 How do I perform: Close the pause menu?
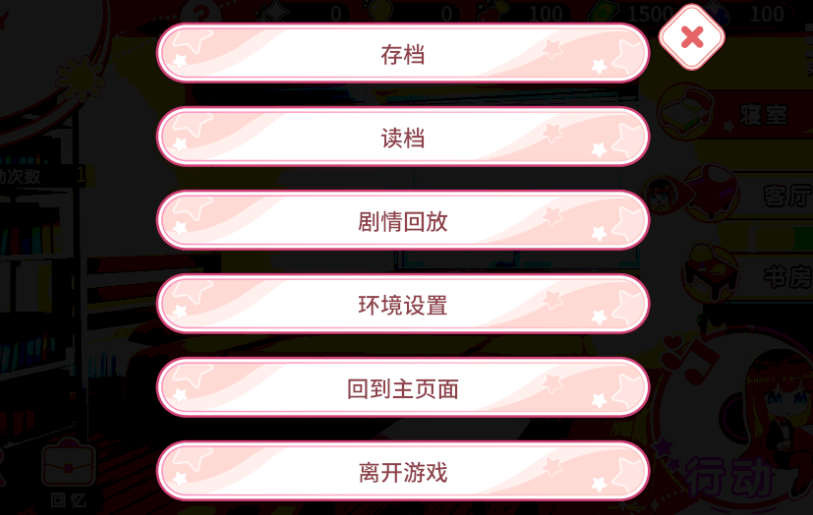click(691, 37)
